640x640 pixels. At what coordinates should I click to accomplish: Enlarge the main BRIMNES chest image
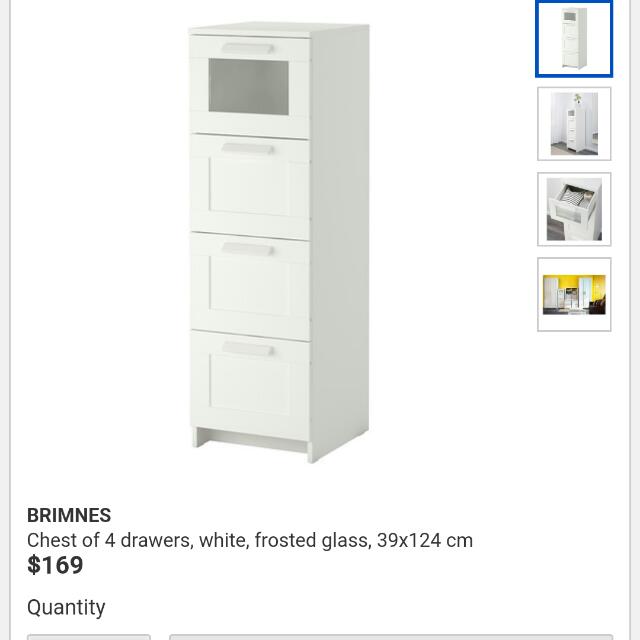coord(280,240)
